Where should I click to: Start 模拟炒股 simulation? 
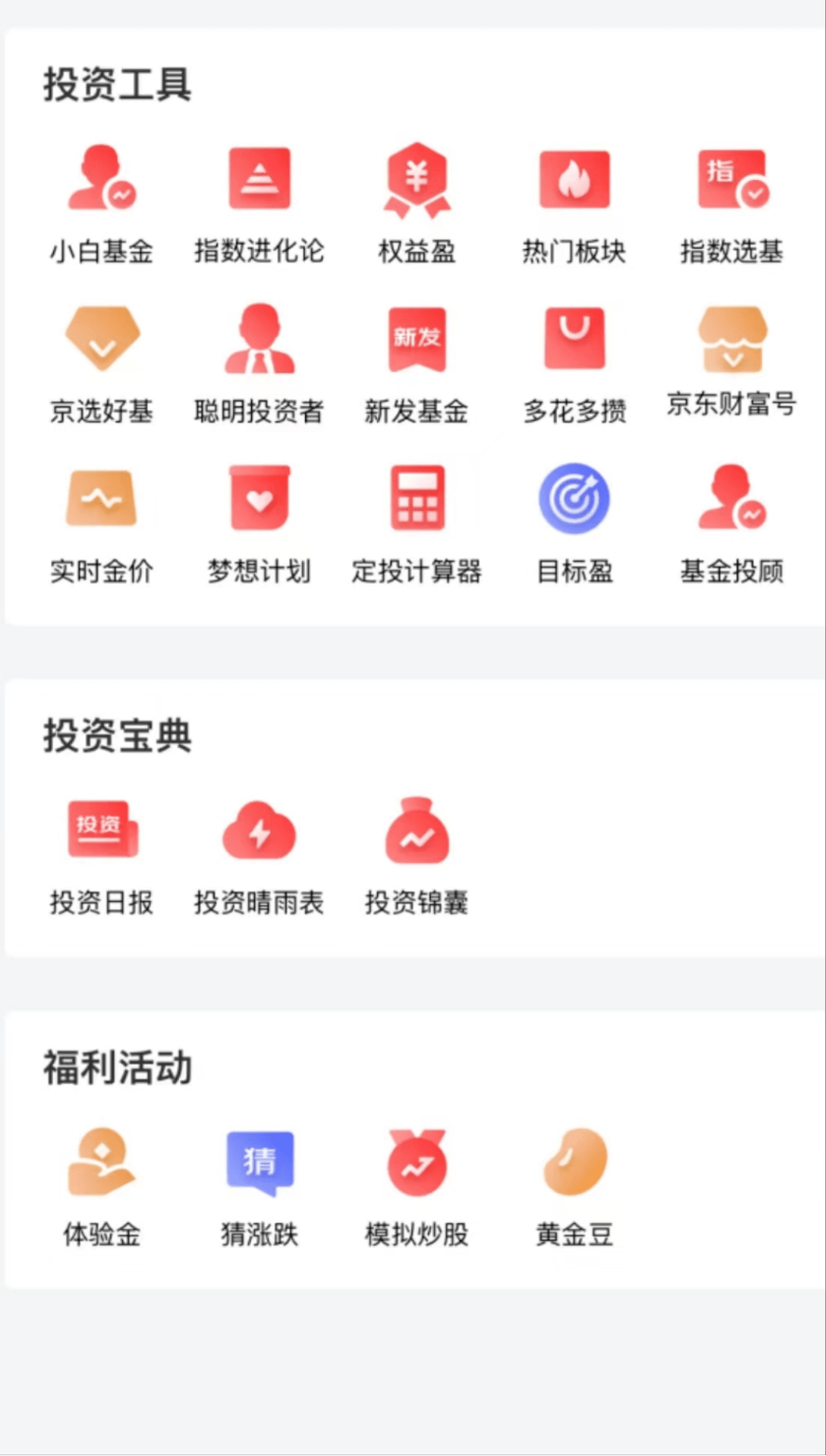pyautogui.click(x=417, y=1163)
